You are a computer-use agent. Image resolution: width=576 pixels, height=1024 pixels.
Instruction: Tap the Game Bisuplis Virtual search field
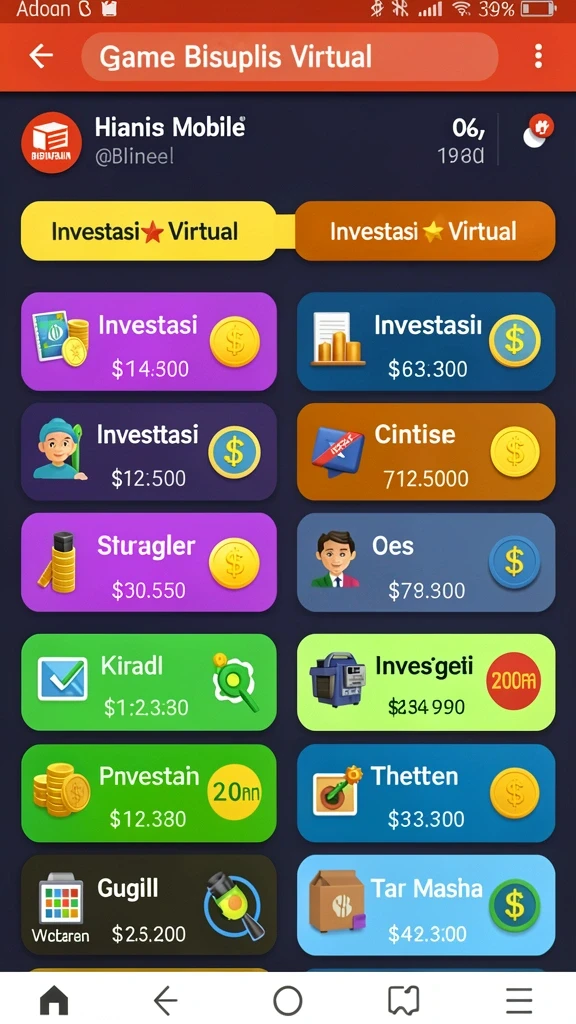(289, 57)
